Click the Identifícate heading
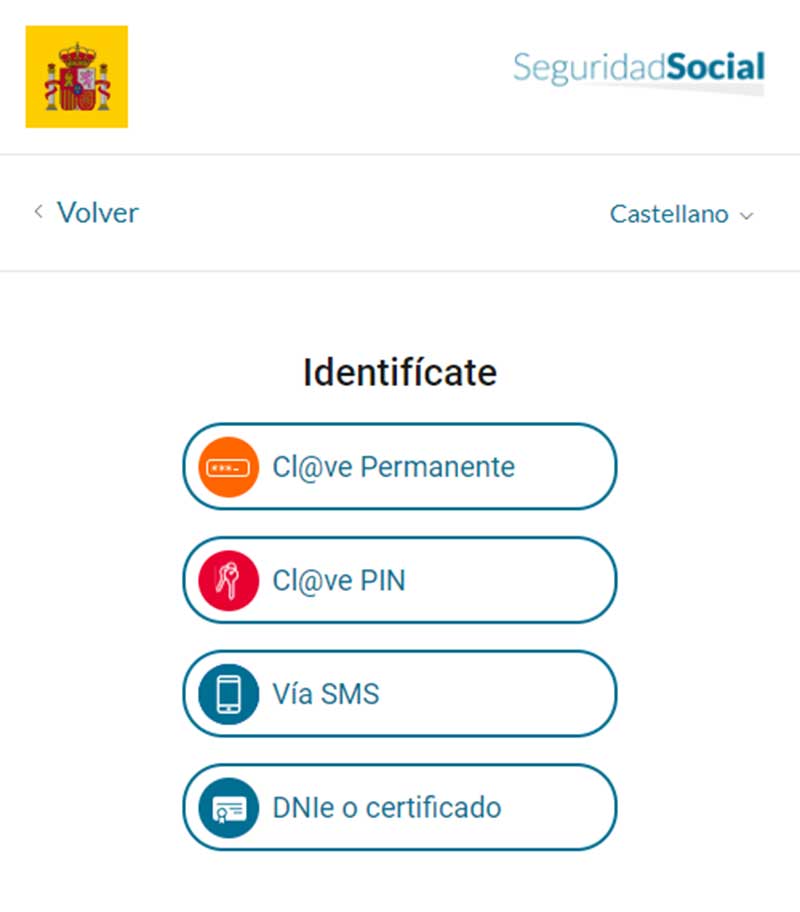 [399, 372]
